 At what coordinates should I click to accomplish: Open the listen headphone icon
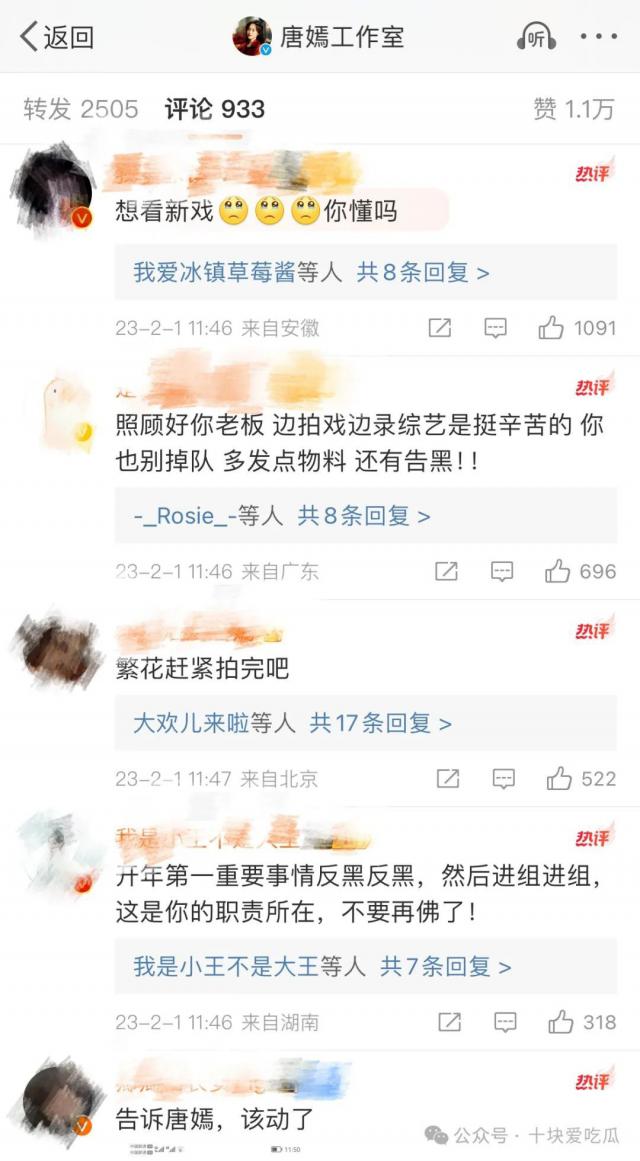(536, 37)
